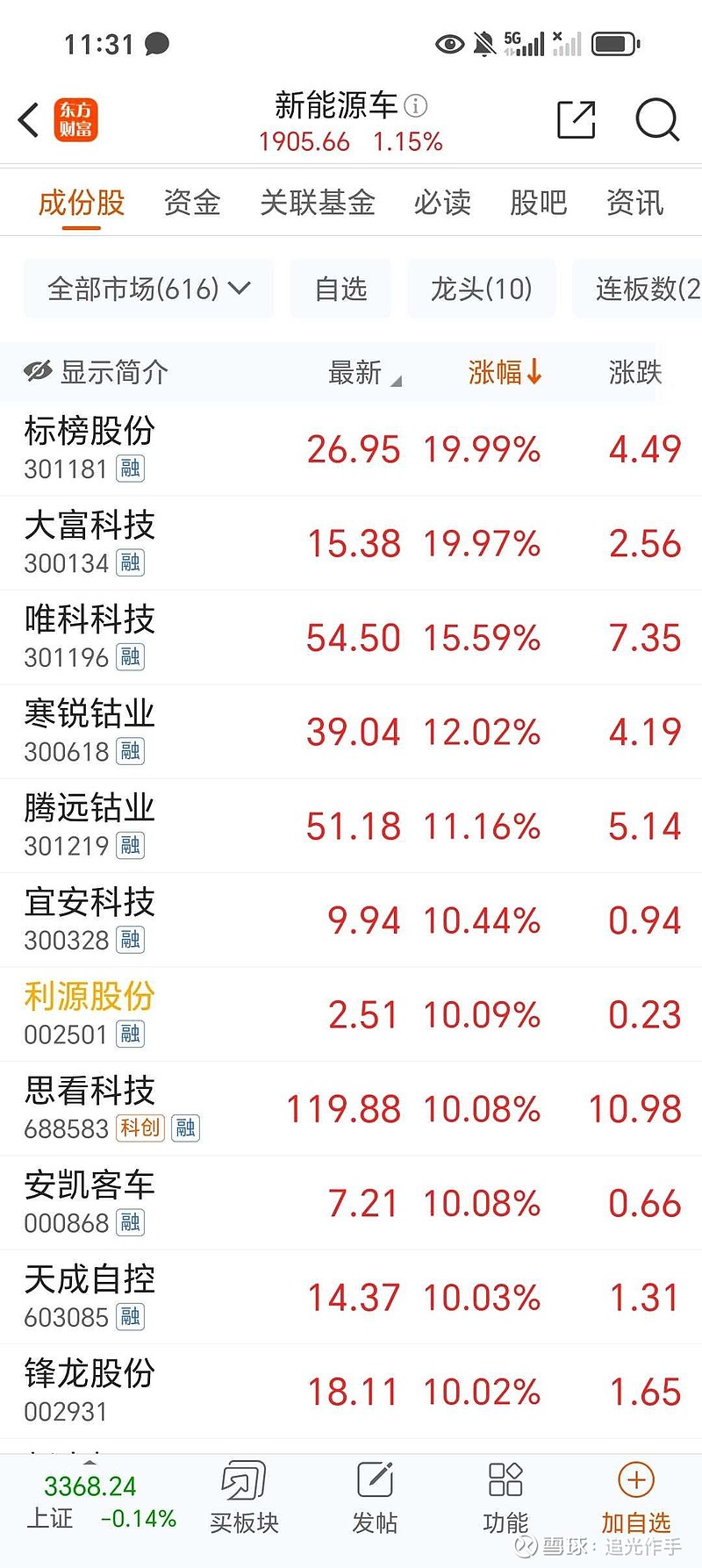This screenshot has height=1568, width=702.
Task: Select the 龙头(10) filter chip
Action: (482, 289)
